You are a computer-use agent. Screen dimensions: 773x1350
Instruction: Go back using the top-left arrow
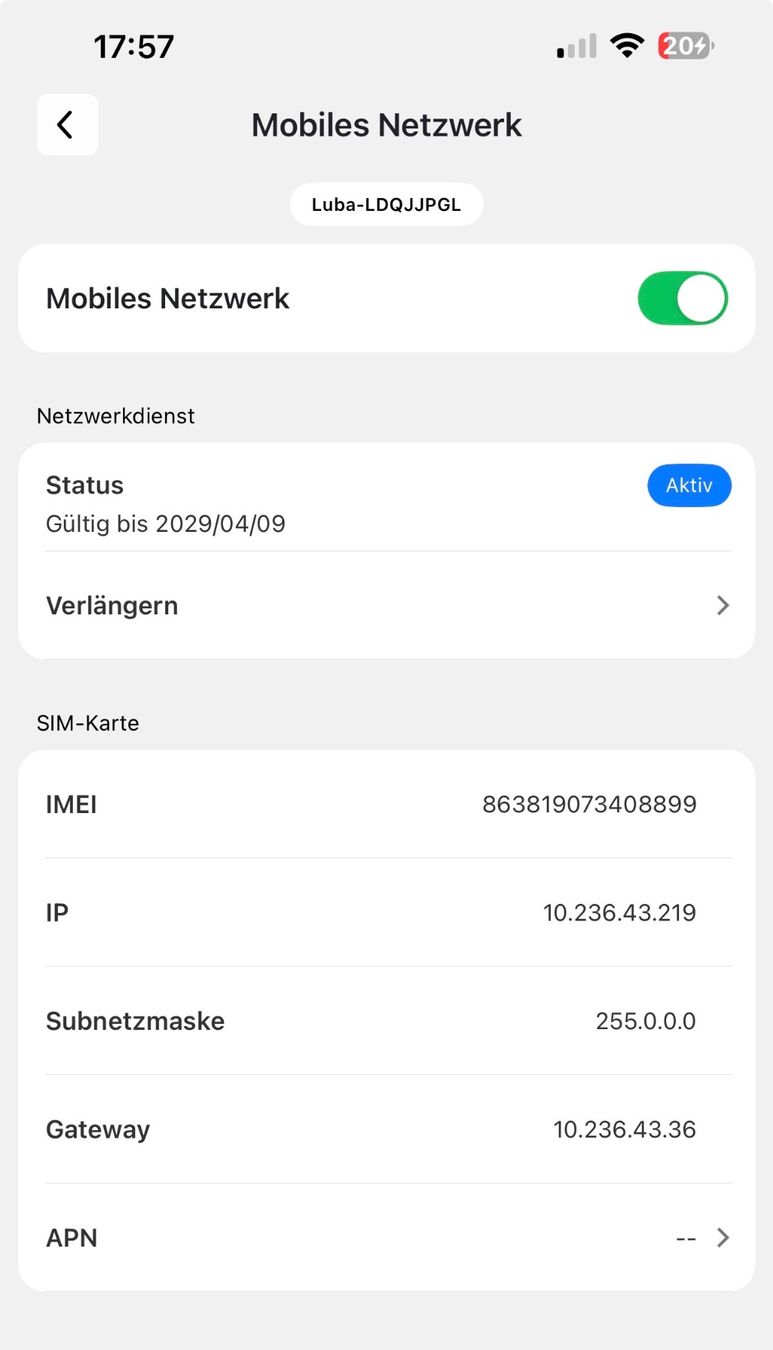[x=67, y=125]
